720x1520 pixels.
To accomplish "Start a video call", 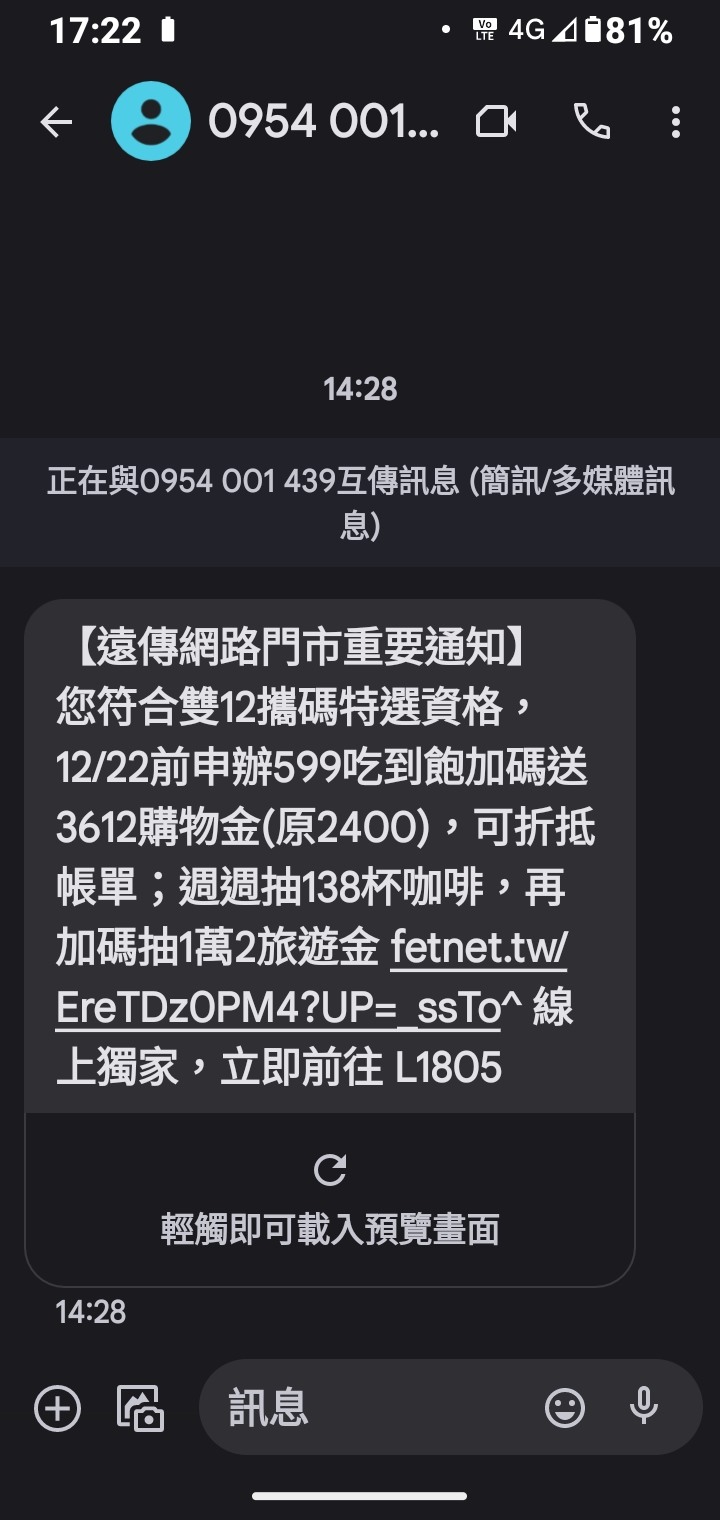I will point(496,122).
